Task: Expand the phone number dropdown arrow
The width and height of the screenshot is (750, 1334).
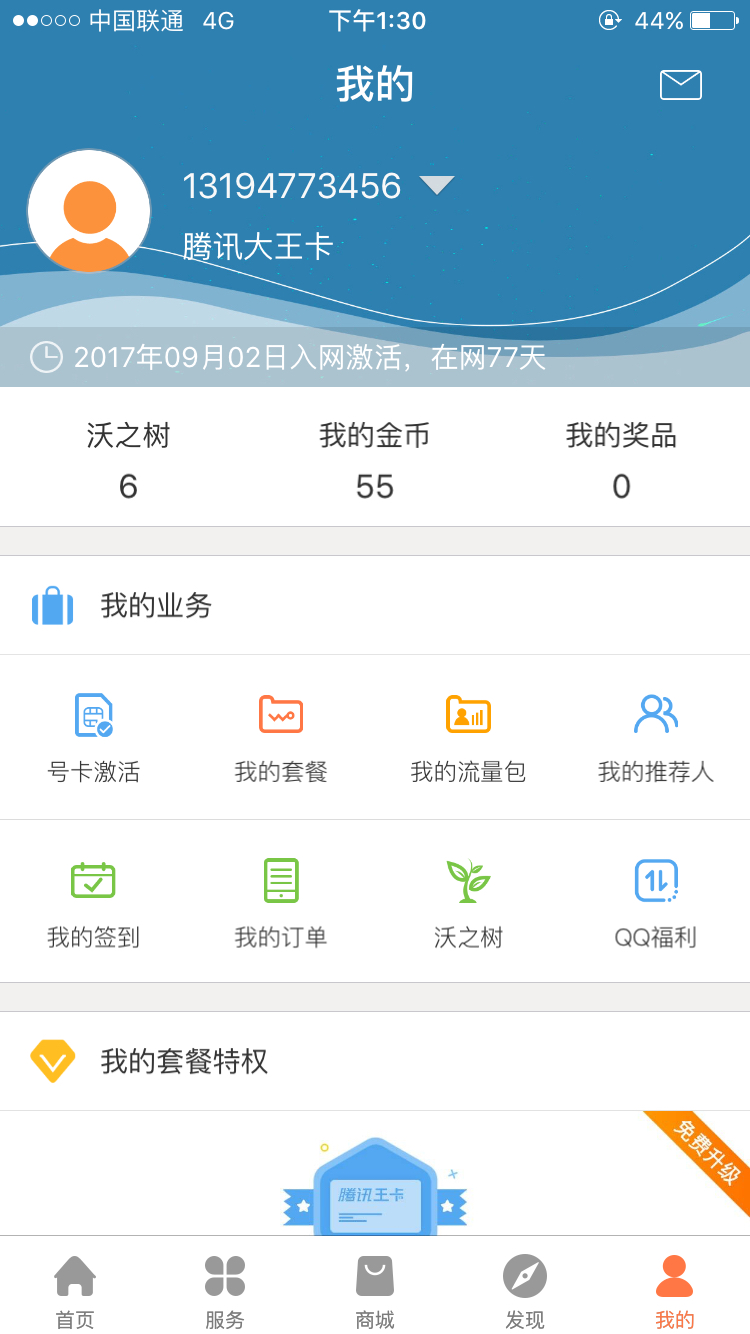Action: point(437,186)
